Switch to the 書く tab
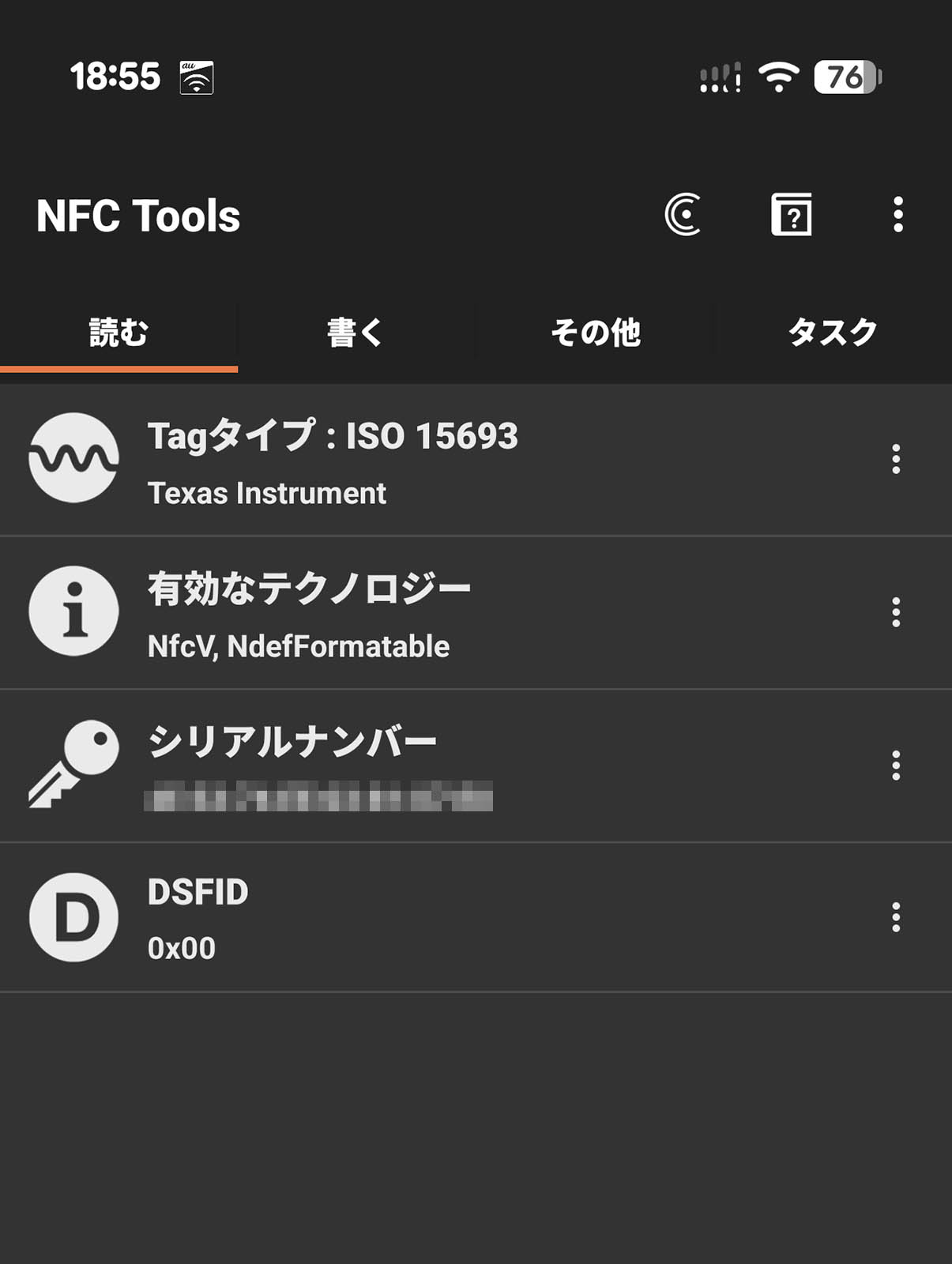 tap(356, 333)
